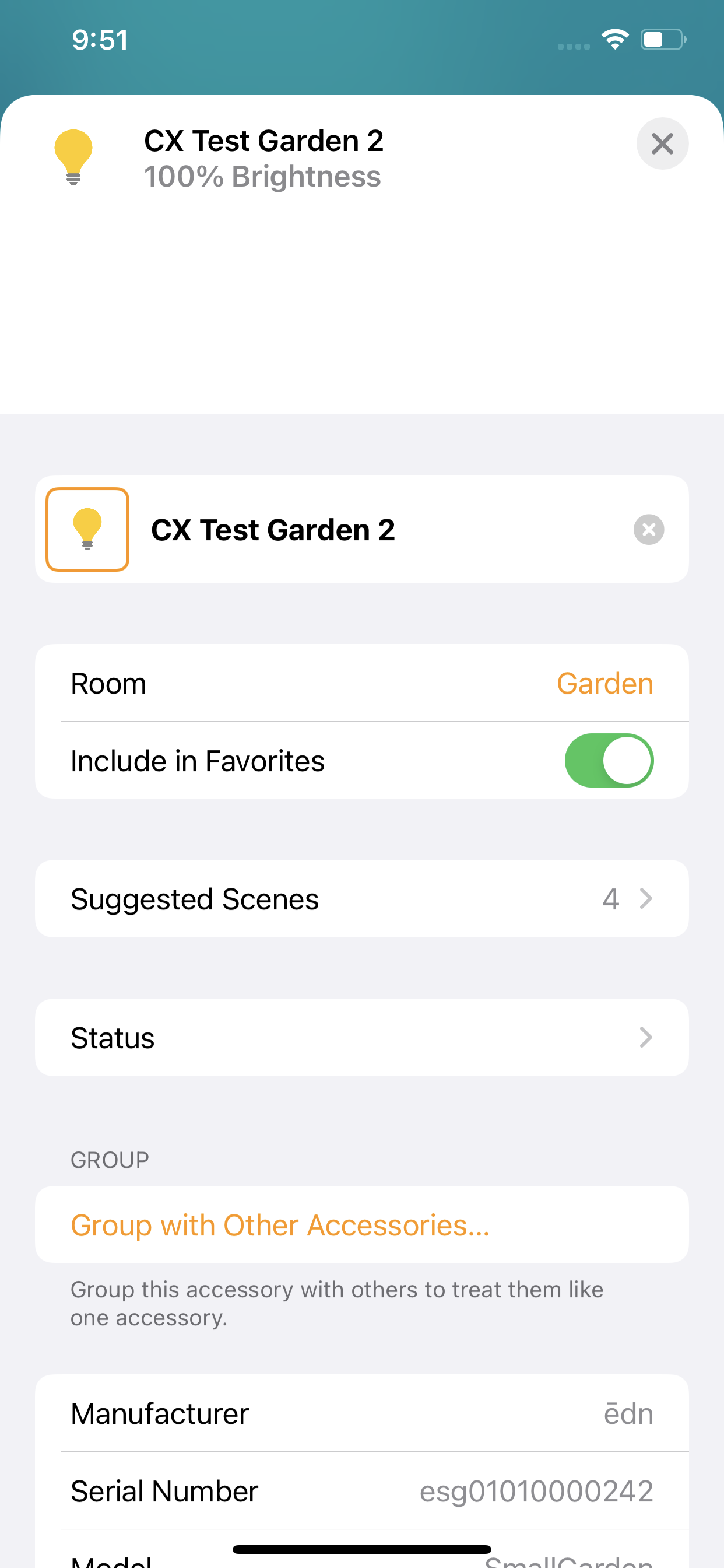Change the accessory's lightbulb icon

87,529
